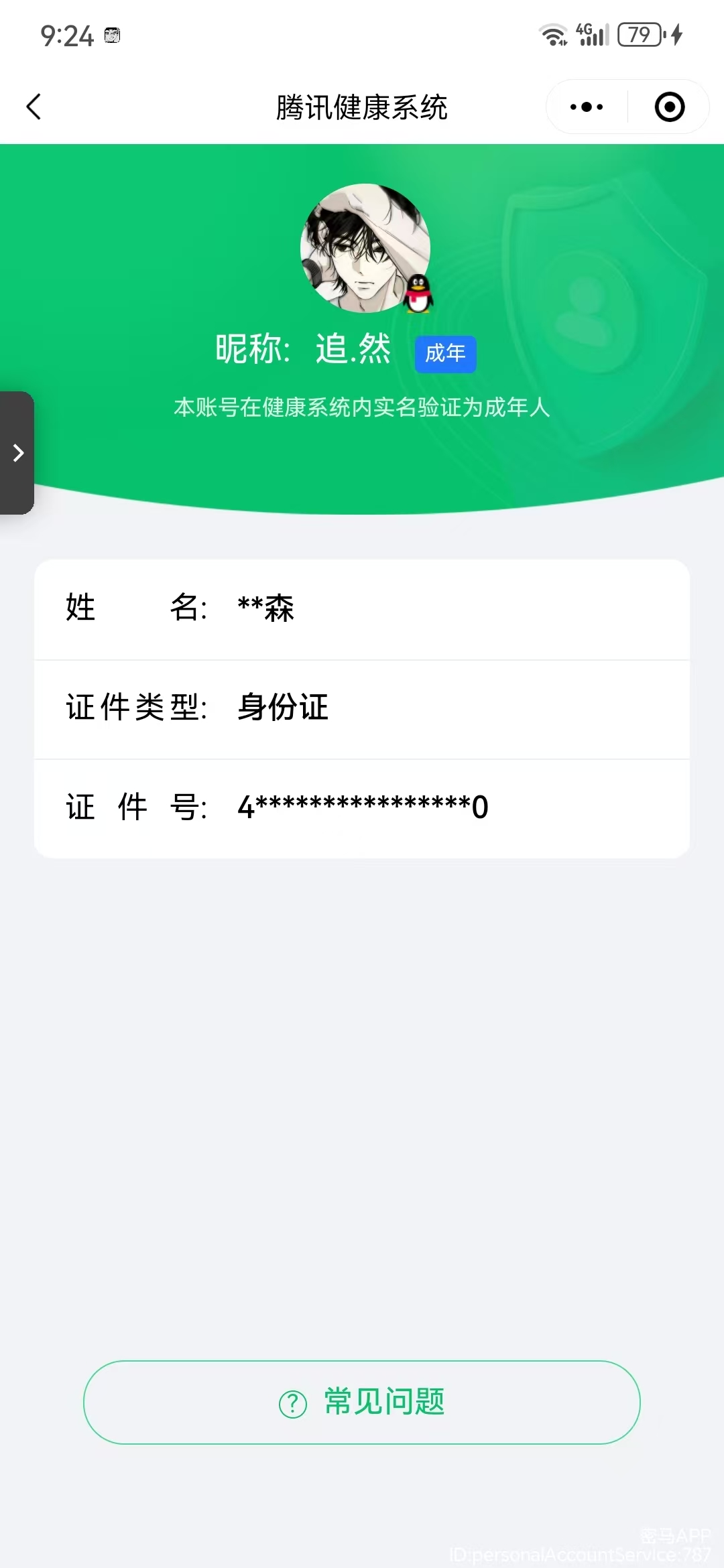Tap the battery level indicator showing 79
The image size is (724, 1568).
(x=637, y=35)
